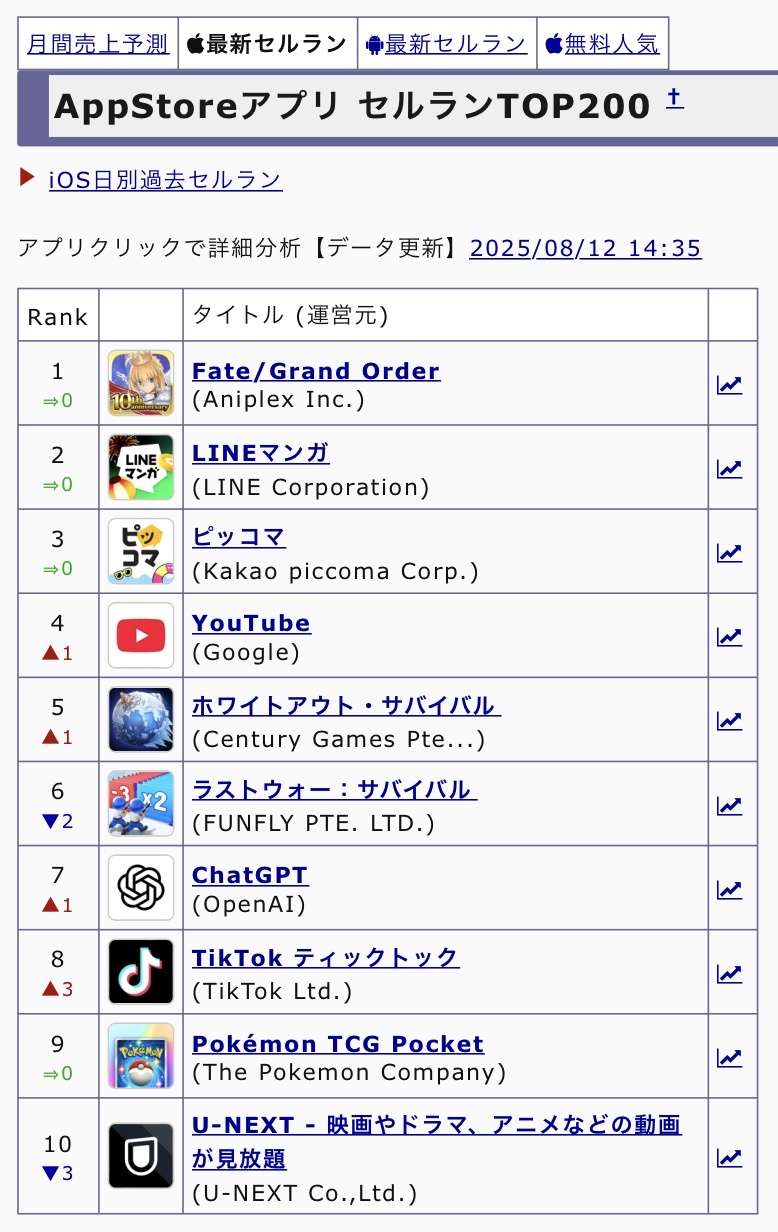Viewport: 778px width, 1232px height.
Task: Open LINEマンガ app analysis
Action: point(260,454)
